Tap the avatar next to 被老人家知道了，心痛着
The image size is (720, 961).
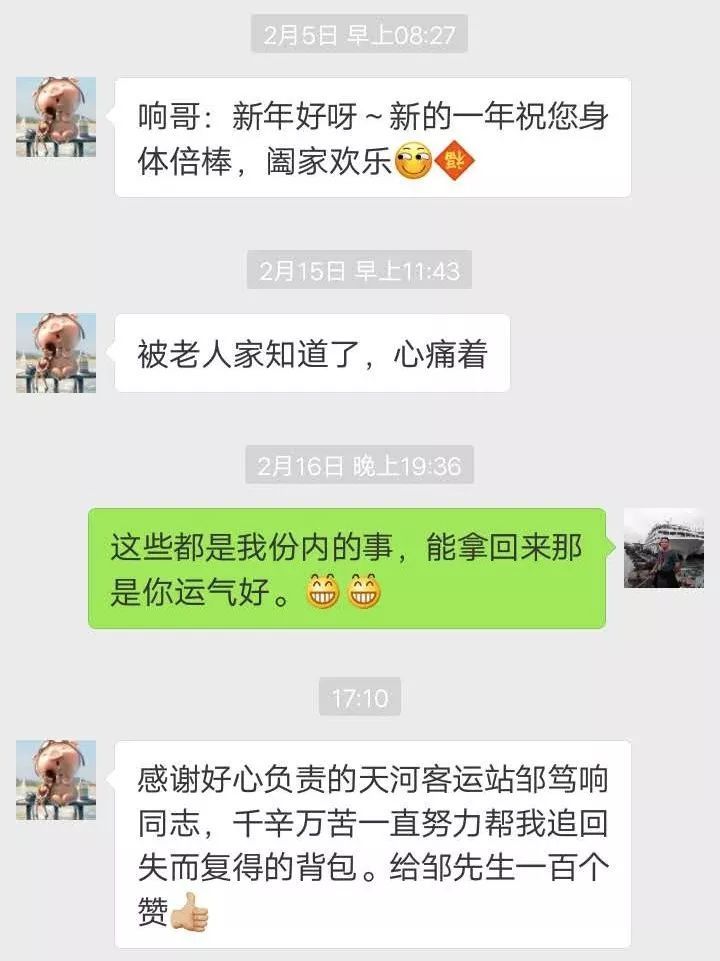[x=56, y=353]
